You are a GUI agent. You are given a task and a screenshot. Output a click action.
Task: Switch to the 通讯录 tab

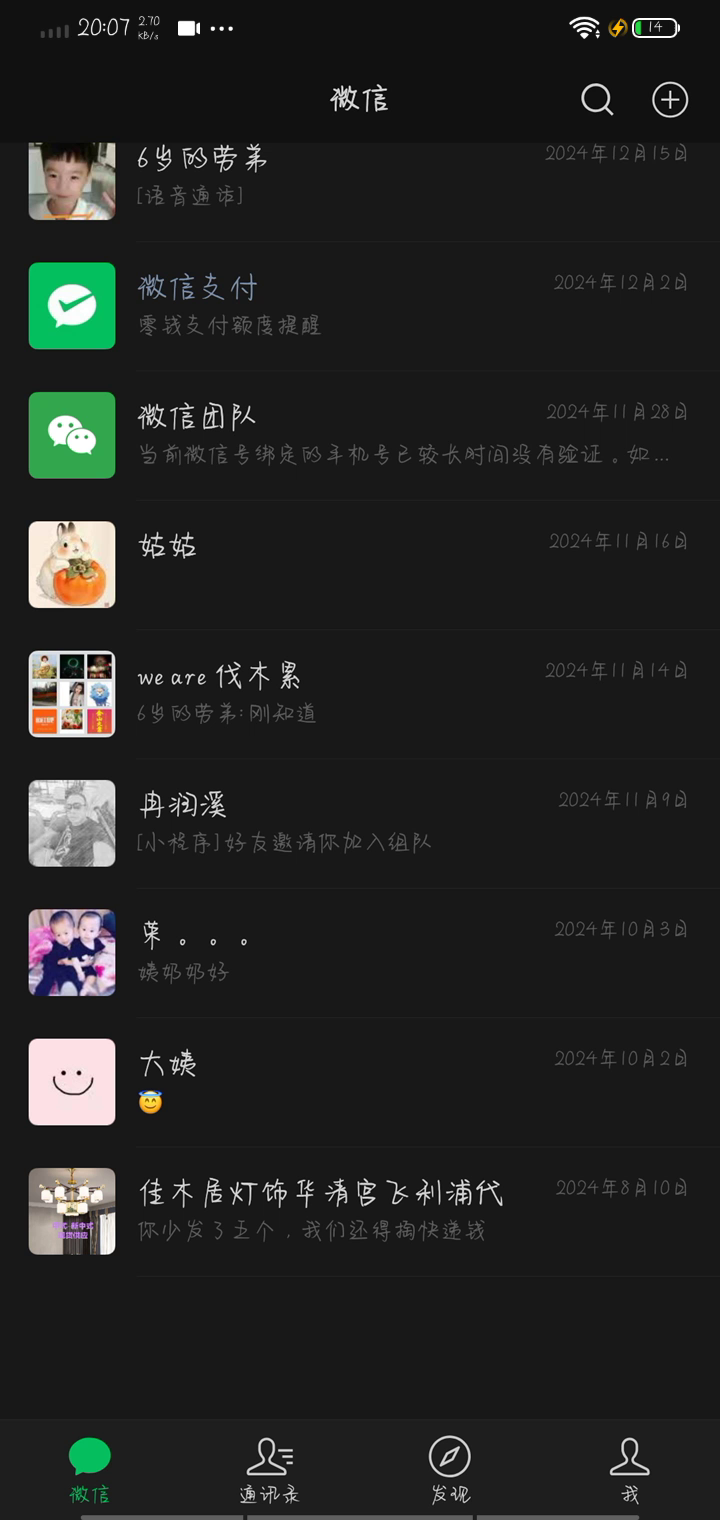269,1469
